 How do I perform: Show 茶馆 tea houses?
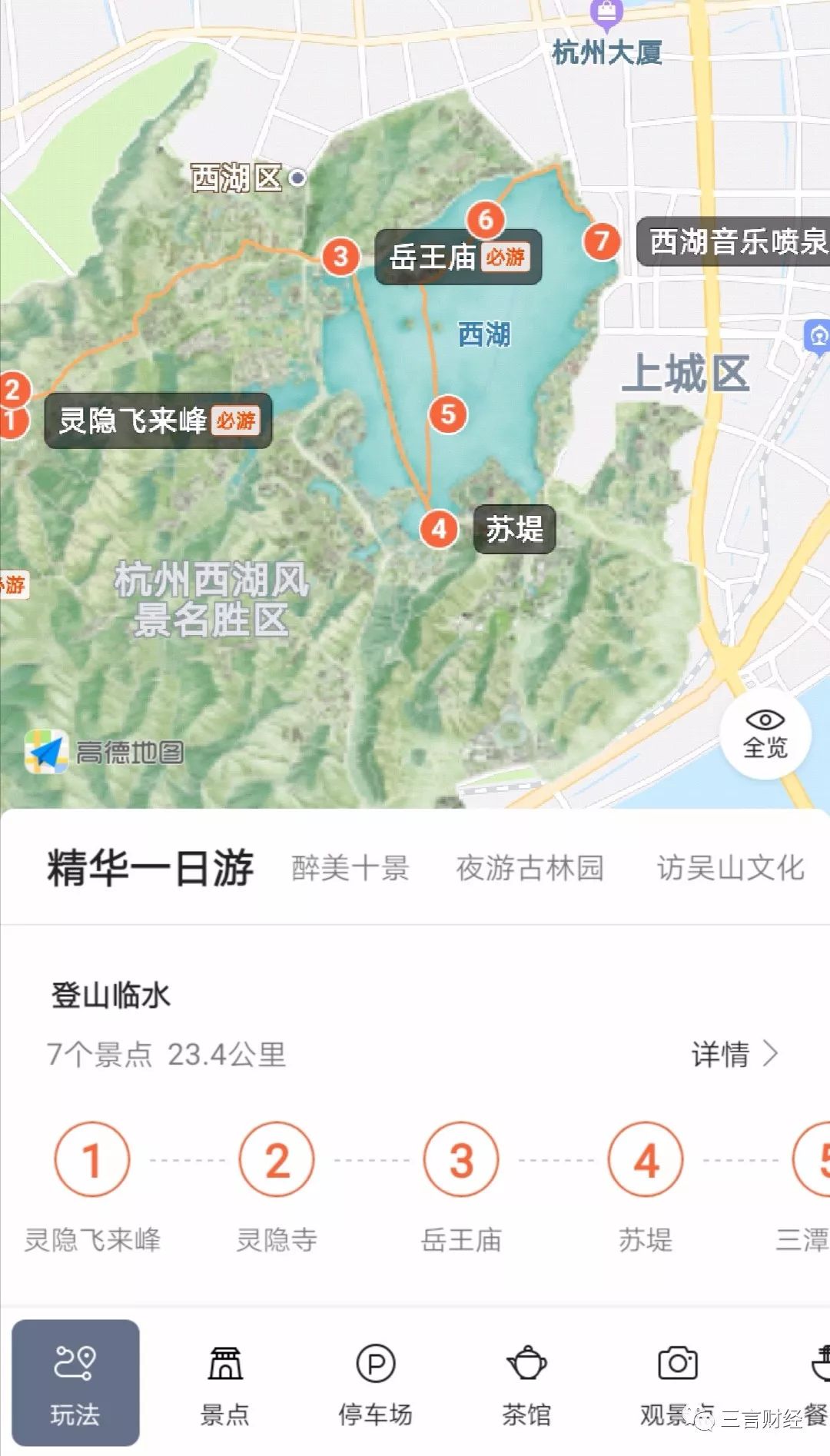click(526, 1384)
